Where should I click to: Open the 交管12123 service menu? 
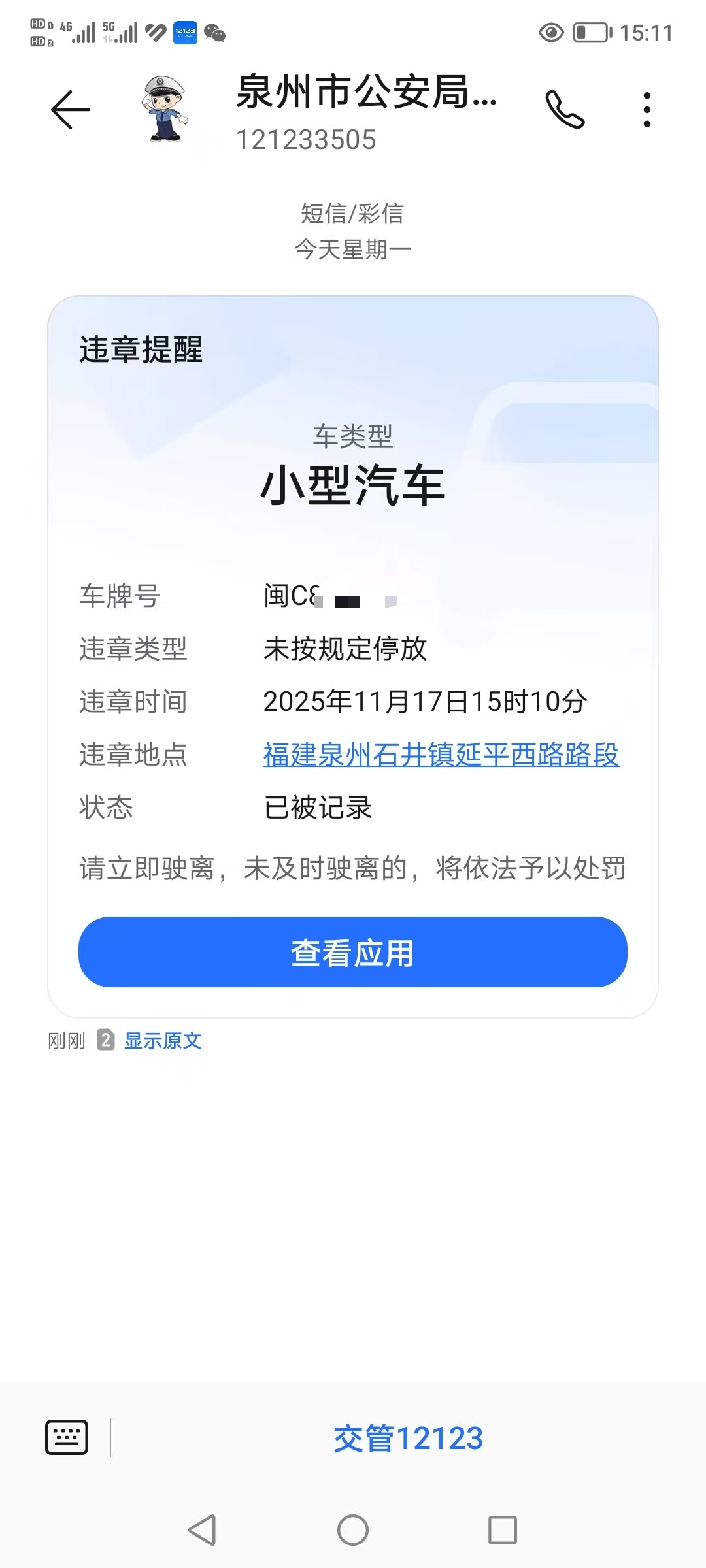408,1438
